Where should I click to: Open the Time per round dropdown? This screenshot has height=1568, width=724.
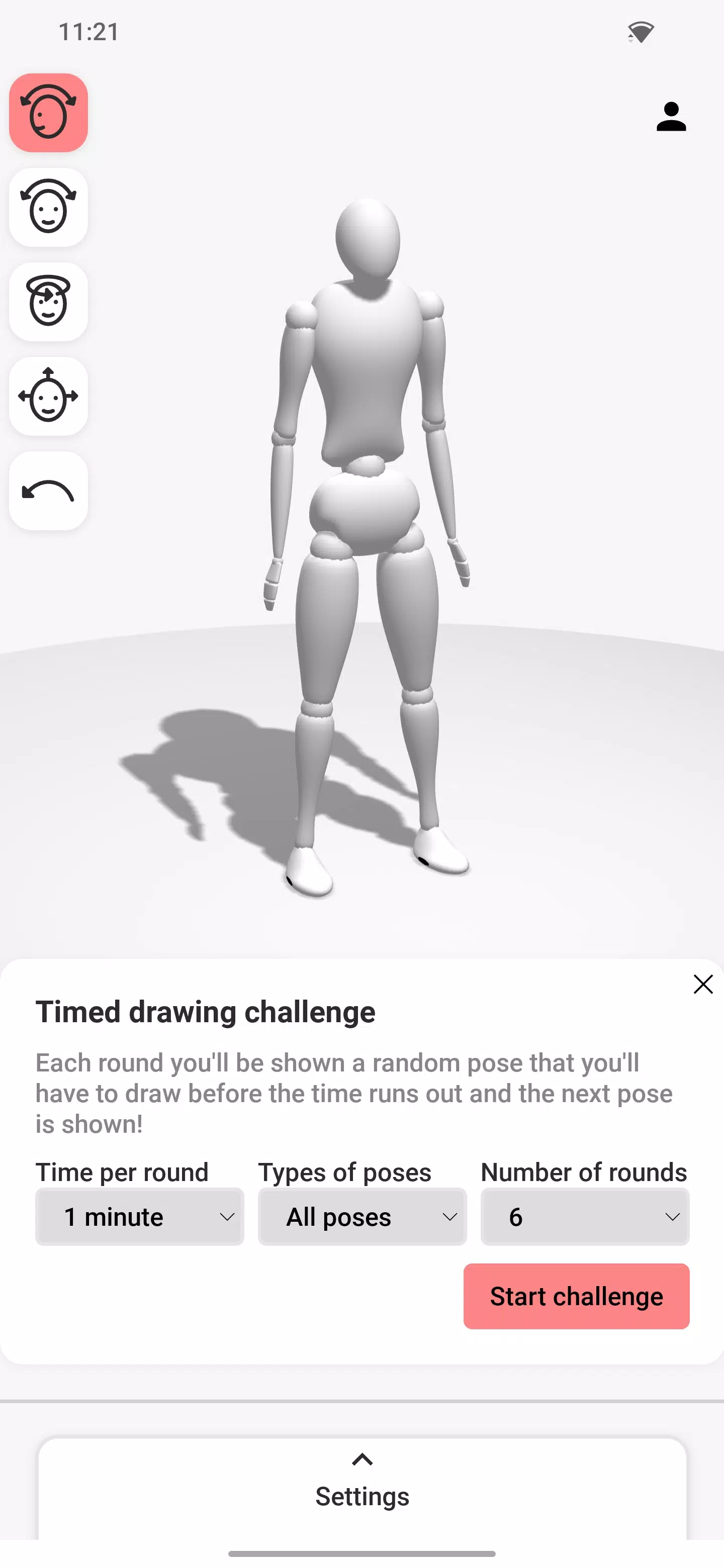139,1217
